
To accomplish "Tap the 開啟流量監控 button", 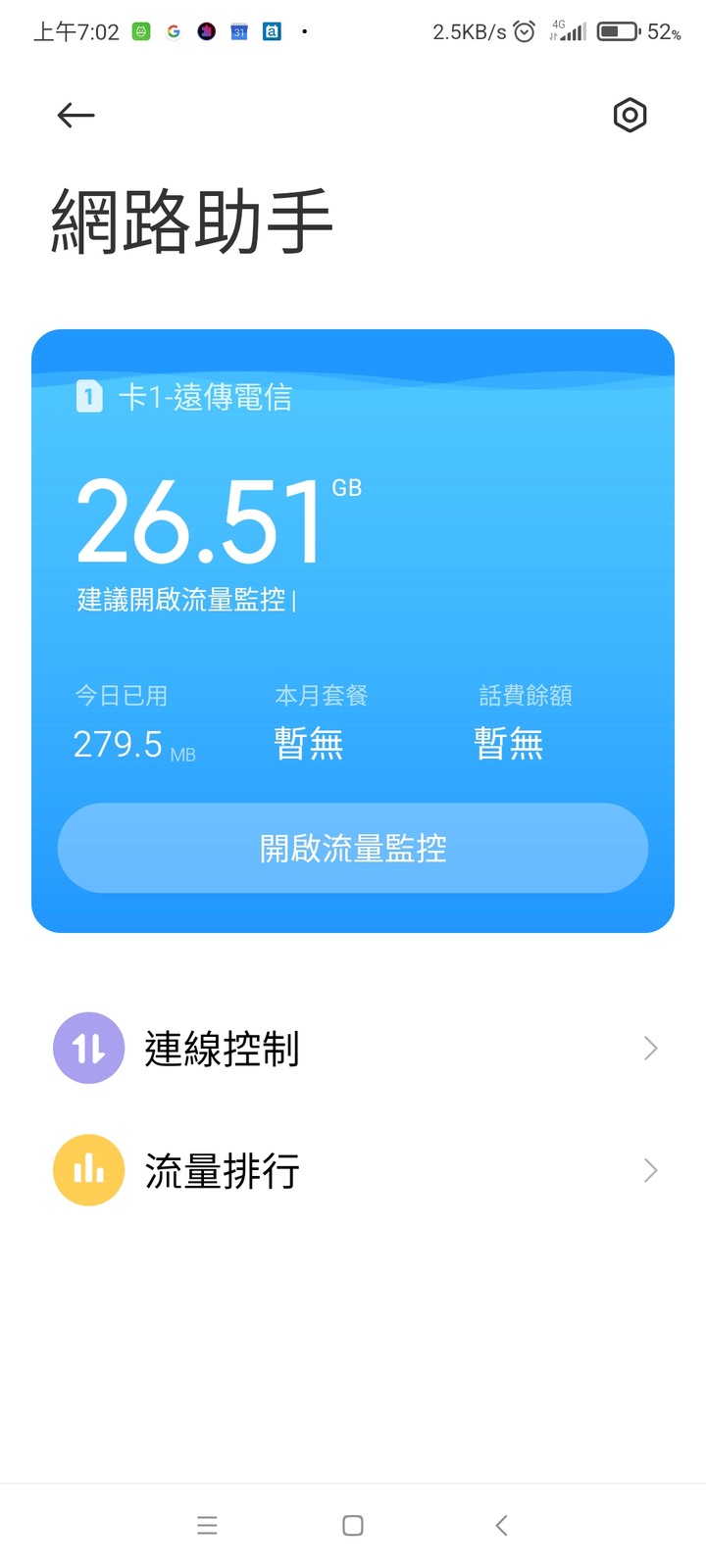I will click(353, 848).
